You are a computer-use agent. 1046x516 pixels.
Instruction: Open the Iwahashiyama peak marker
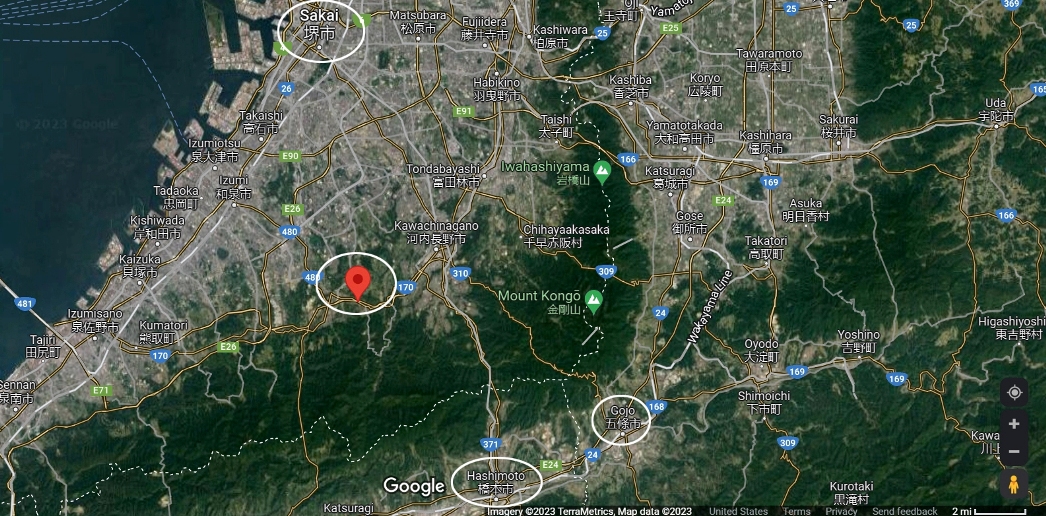tap(602, 171)
